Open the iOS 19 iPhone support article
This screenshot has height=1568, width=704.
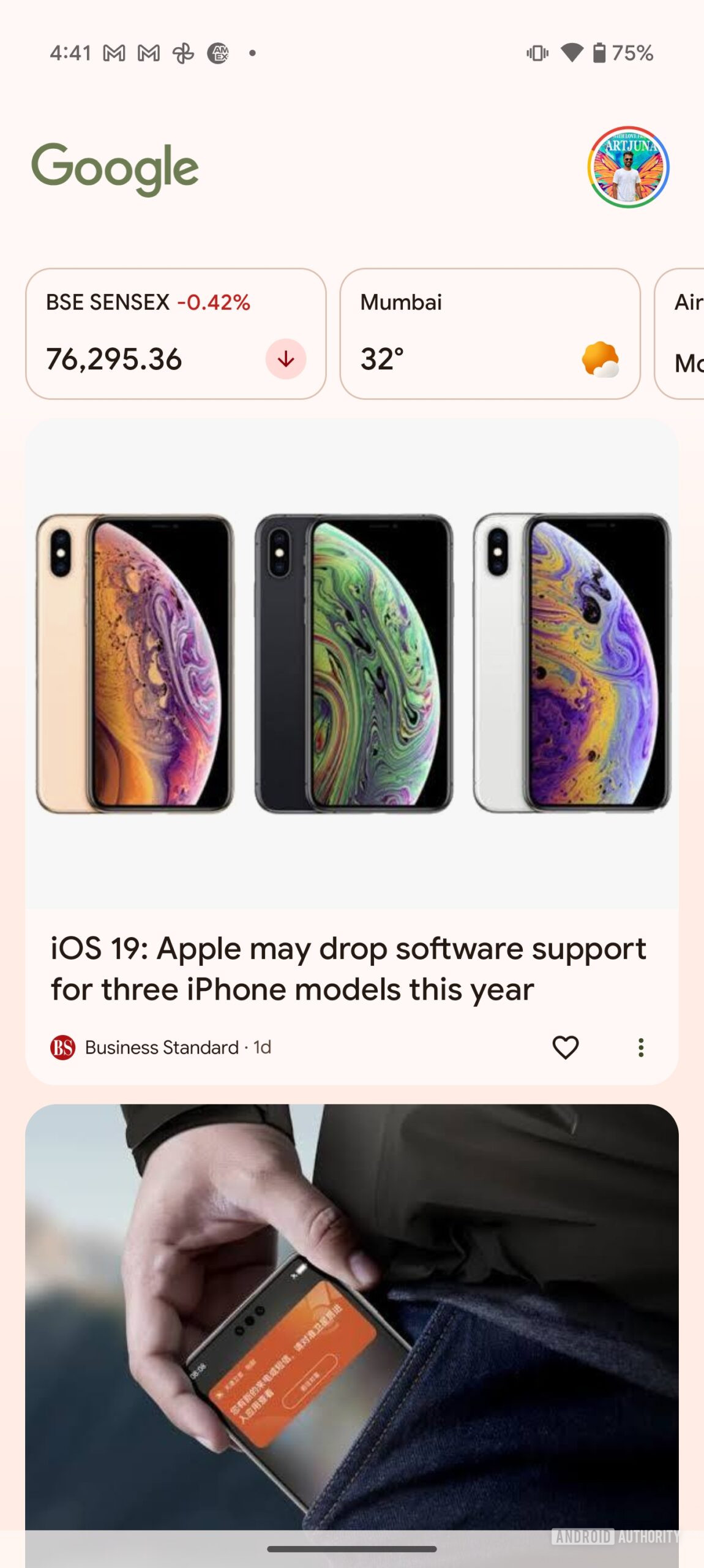pyautogui.click(x=349, y=968)
